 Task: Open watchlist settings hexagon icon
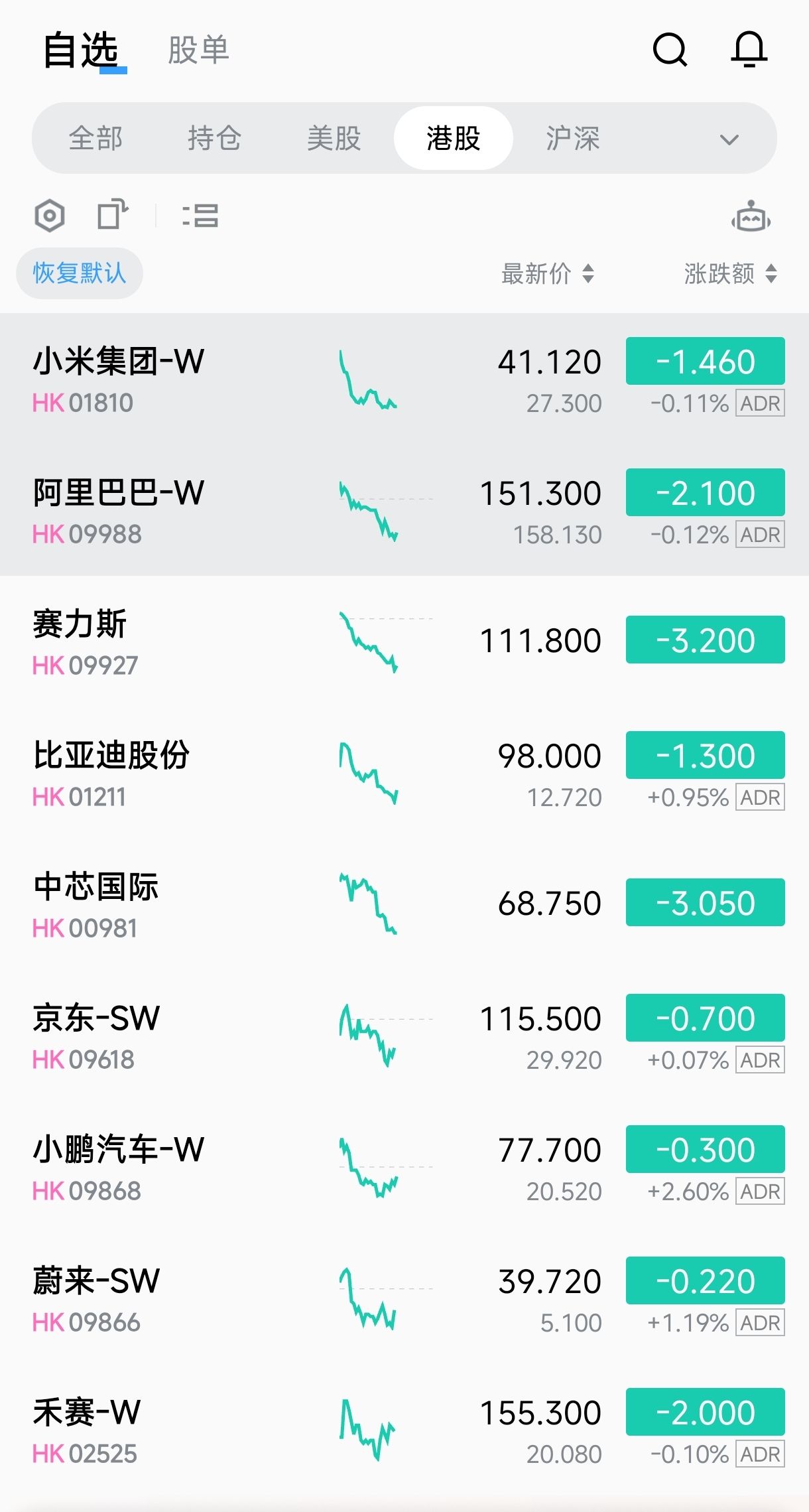click(50, 216)
